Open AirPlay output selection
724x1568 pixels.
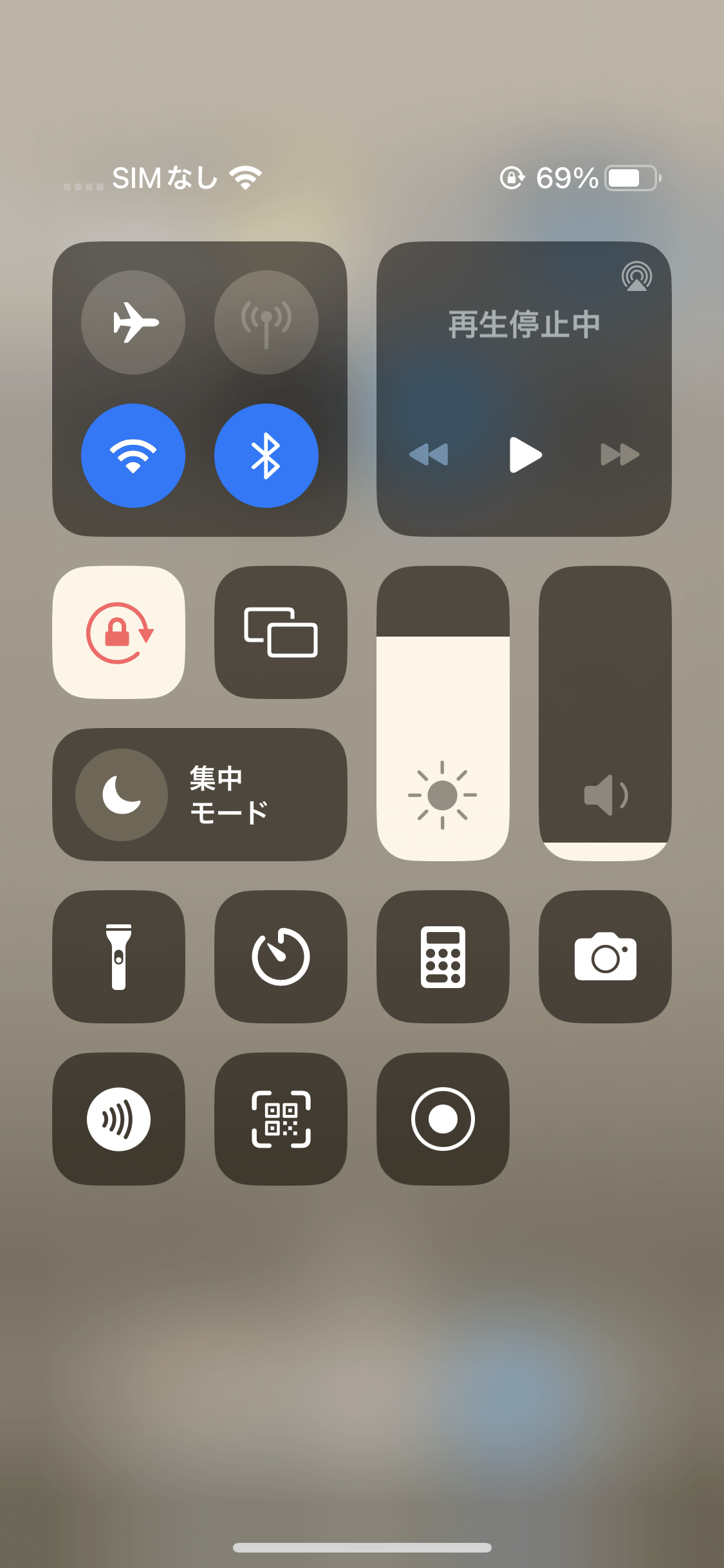(636, 277)
